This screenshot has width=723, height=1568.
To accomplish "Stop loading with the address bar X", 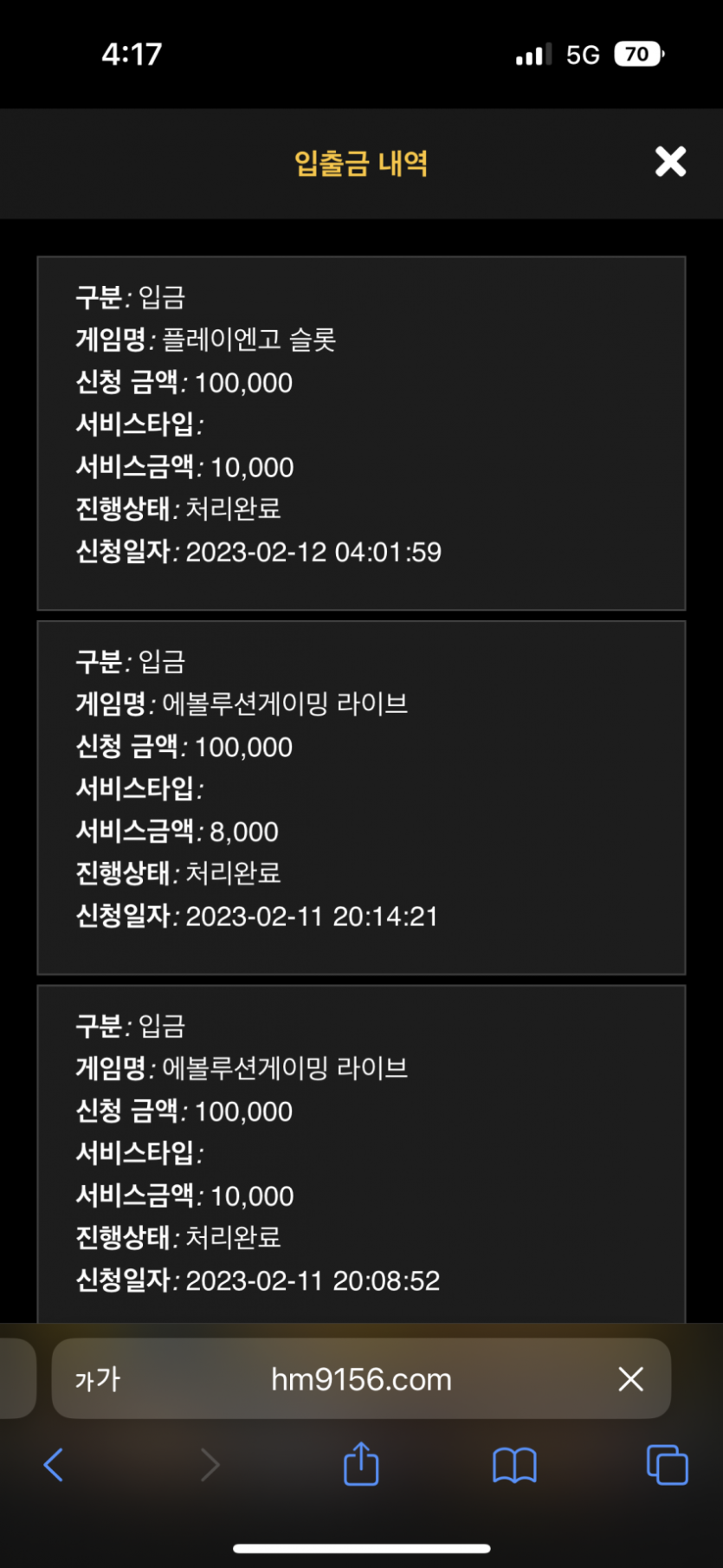I will (630, 1379).
